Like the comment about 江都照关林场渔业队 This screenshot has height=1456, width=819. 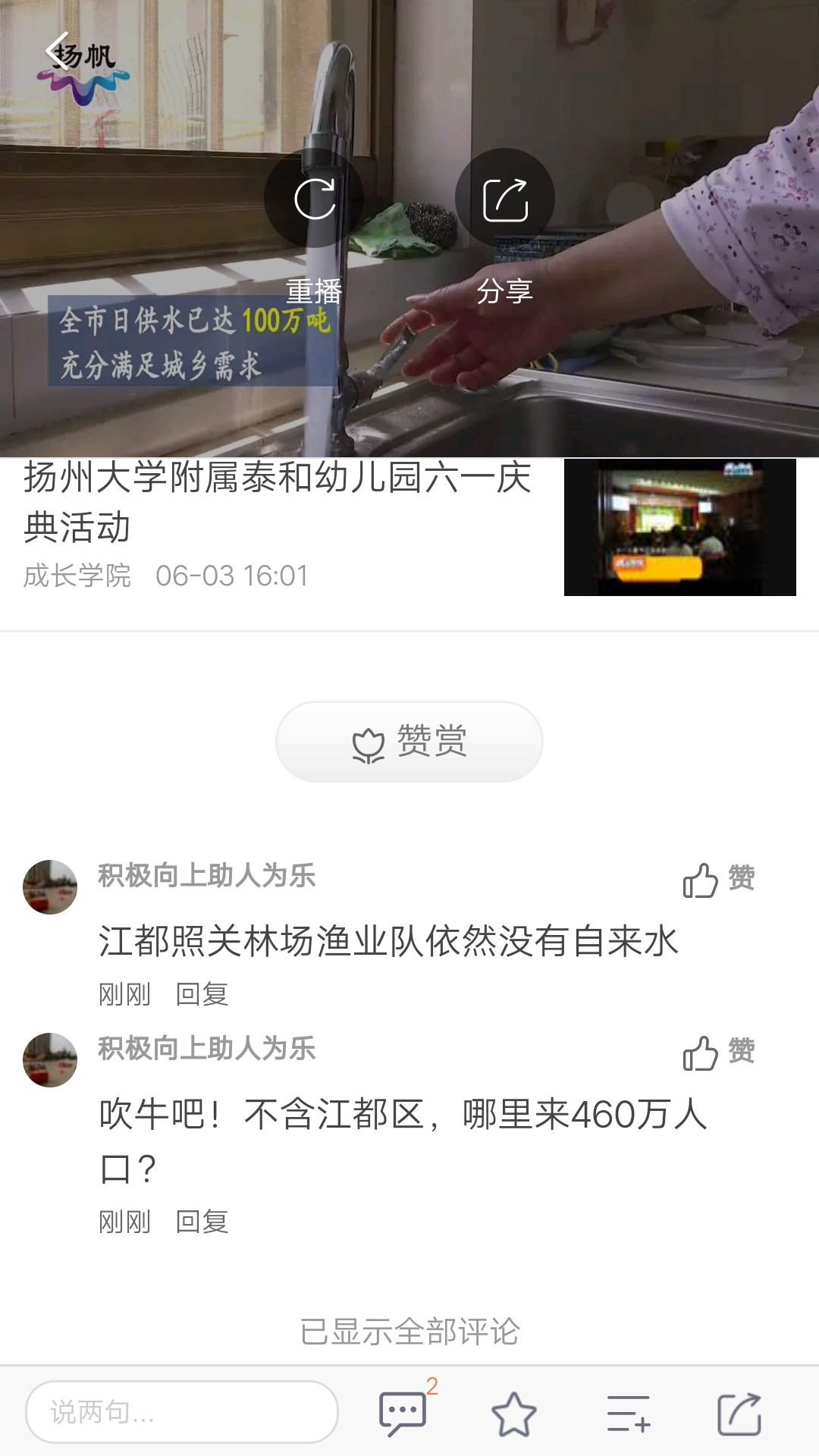(x=718, y=880)
